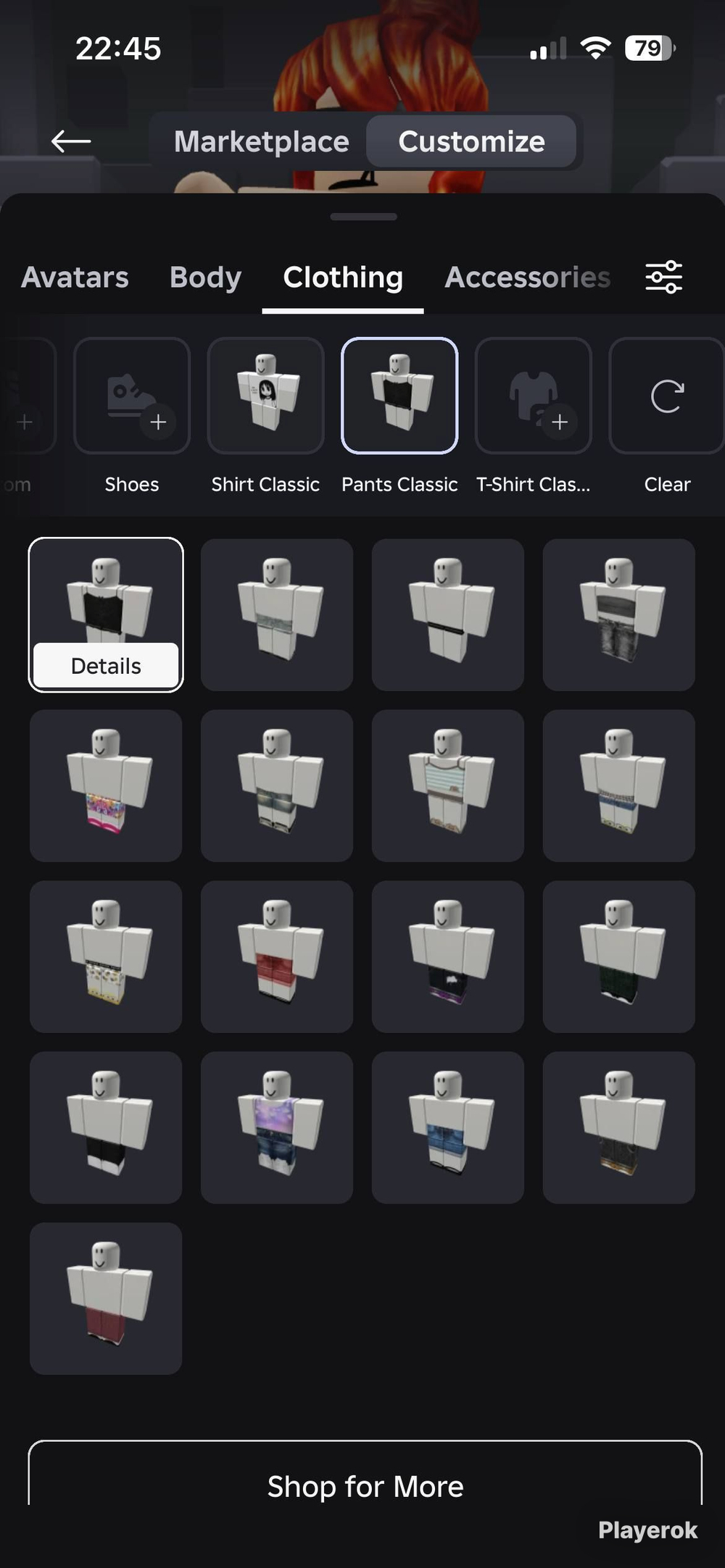
Task: Equip the galaxy top with denim shorts
Action: [x=277, y=1127]
